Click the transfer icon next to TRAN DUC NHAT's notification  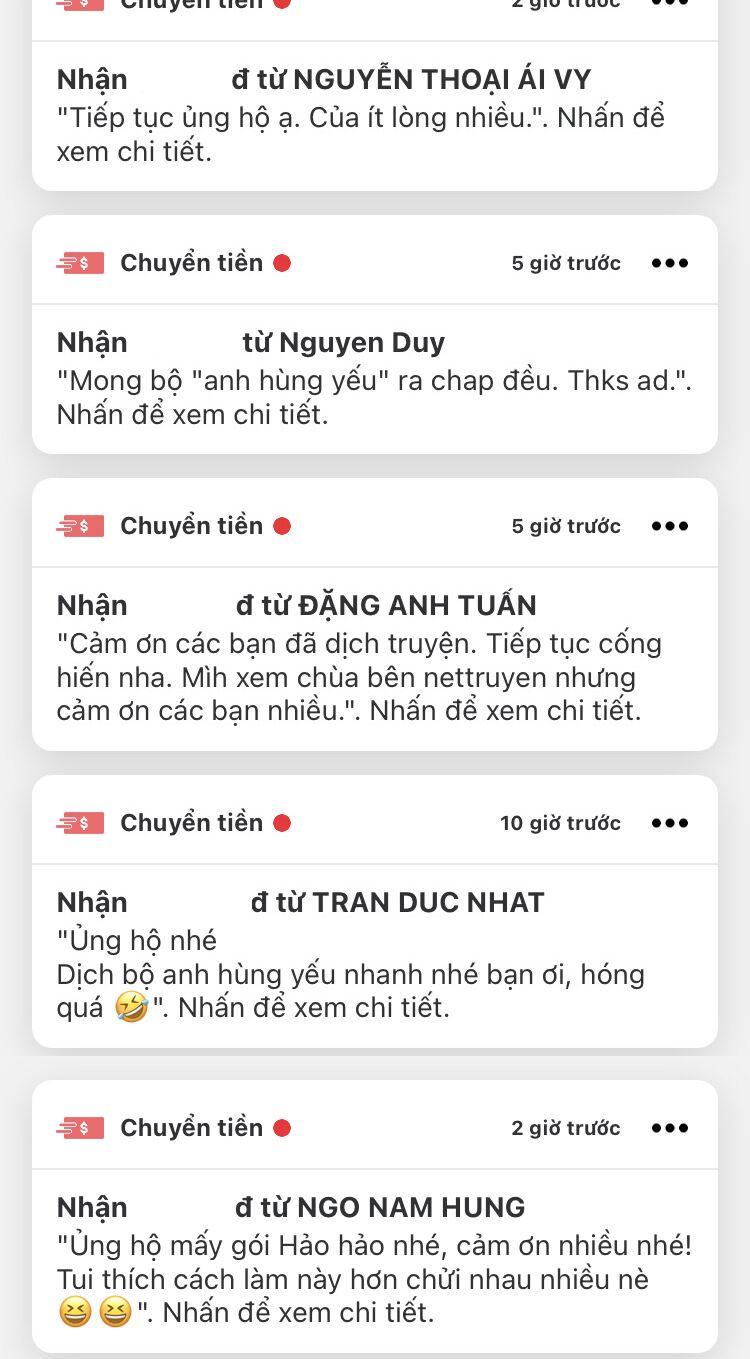pyautogui.click(x=79, y=822)
